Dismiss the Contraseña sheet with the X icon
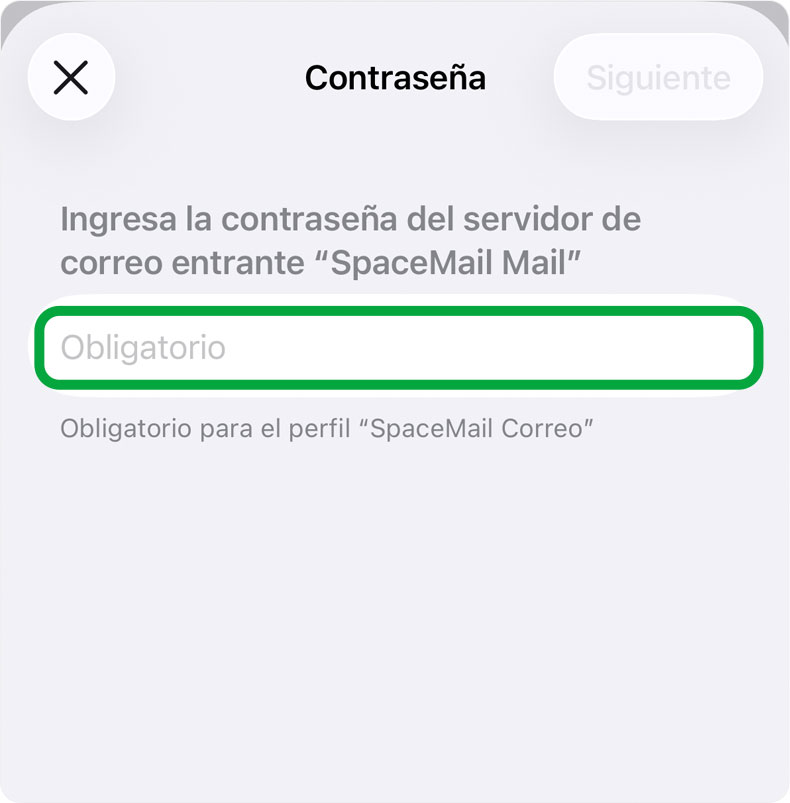 pyautogui.click(x=71, y=77)
